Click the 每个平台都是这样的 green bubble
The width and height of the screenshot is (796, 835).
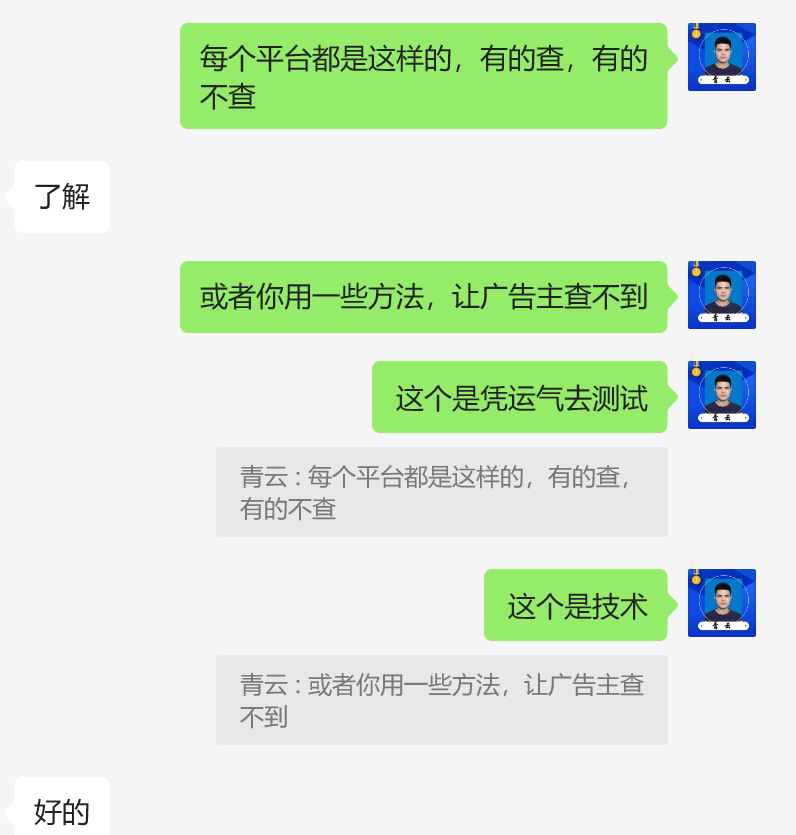point(423,75)
